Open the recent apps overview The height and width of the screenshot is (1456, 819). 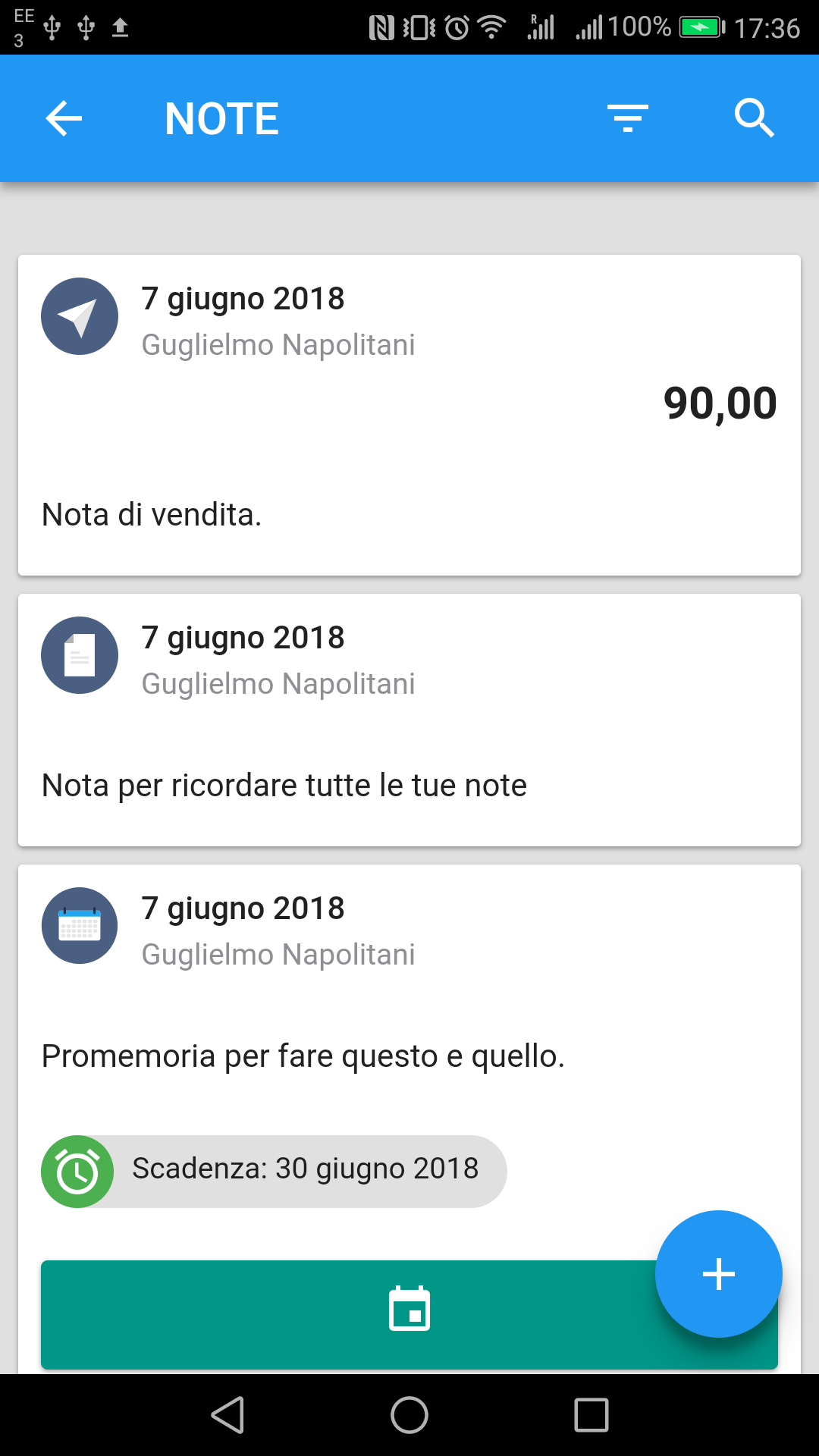tap(591, 1415)
